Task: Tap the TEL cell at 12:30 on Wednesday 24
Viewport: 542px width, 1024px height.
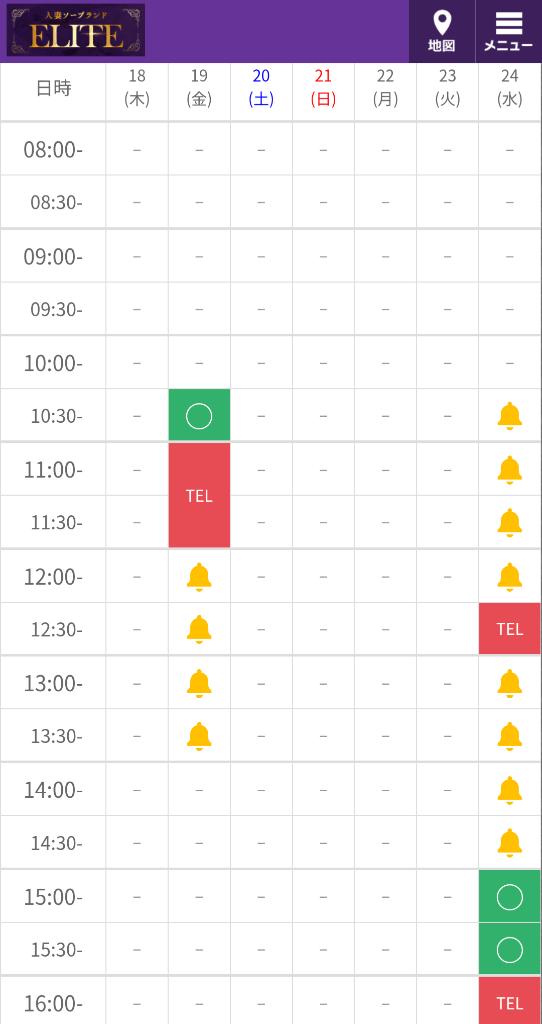Action: [509, 629]
